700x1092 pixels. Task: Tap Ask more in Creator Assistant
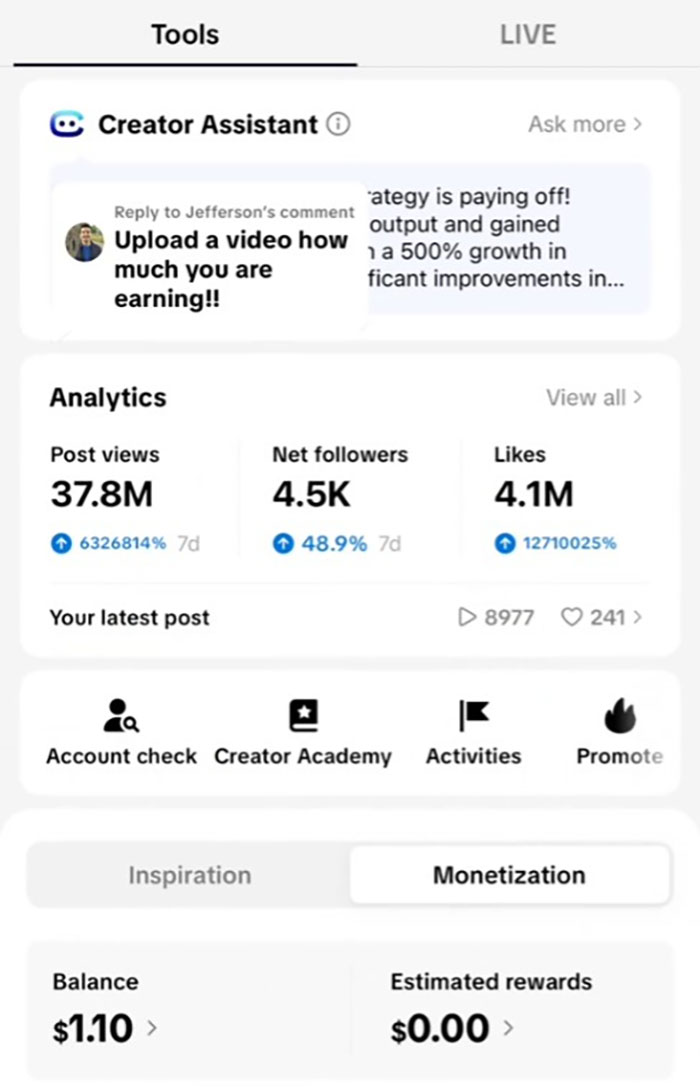click(584, 125)
